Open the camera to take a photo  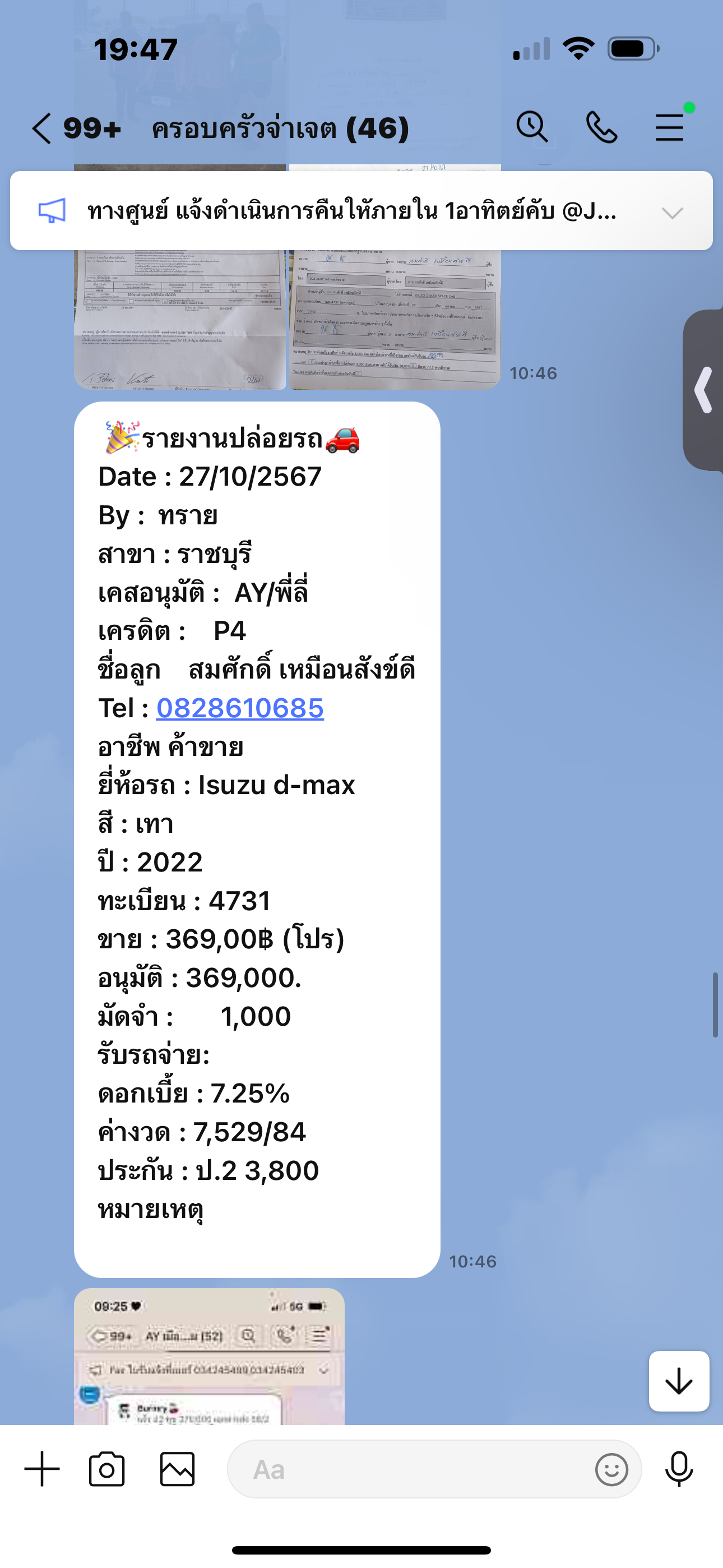click(x=107, y=1469)
